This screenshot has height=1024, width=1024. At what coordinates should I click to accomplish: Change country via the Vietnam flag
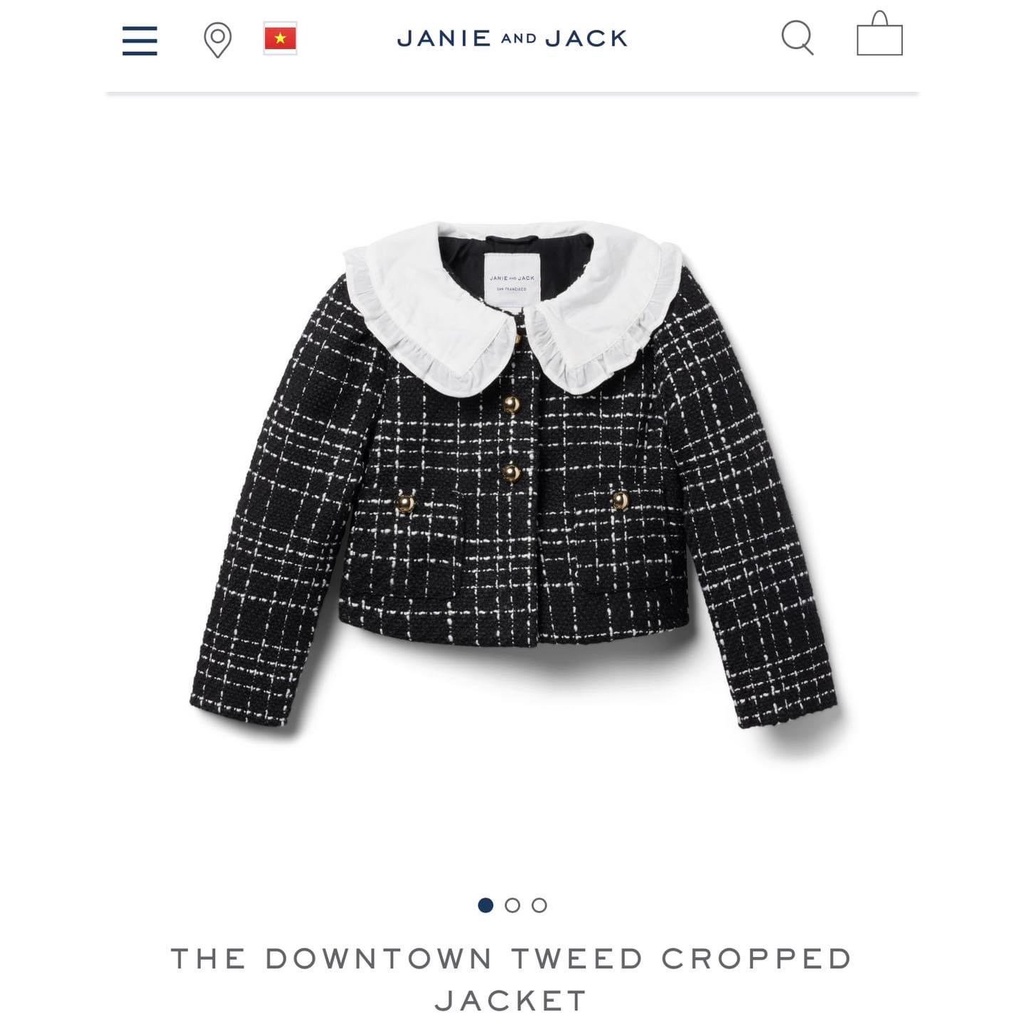280,39
